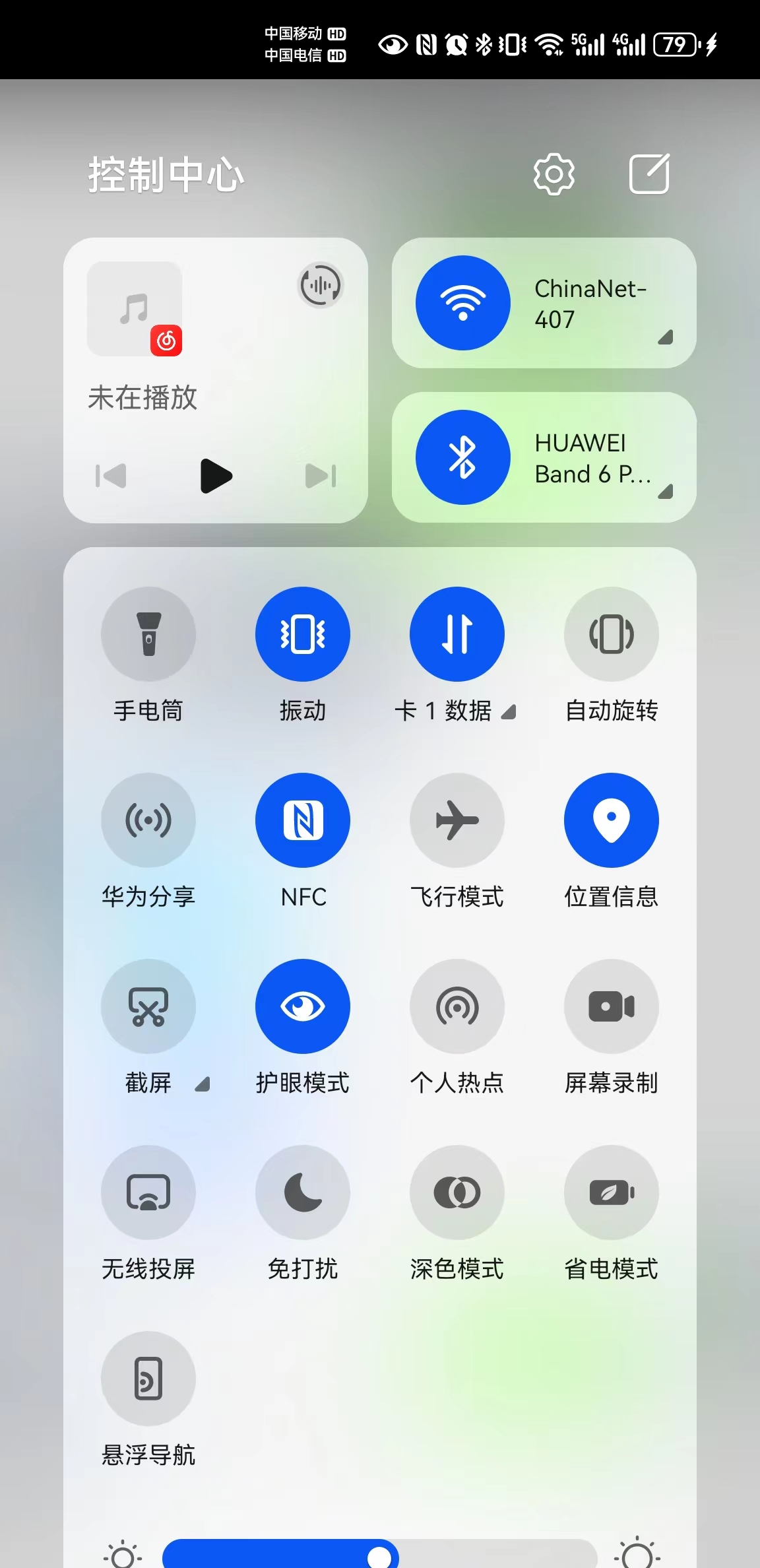This screenshot has height=1568, width=760.
Task: Enable dark mode (深色模式)
Action: click(457, 1192)
